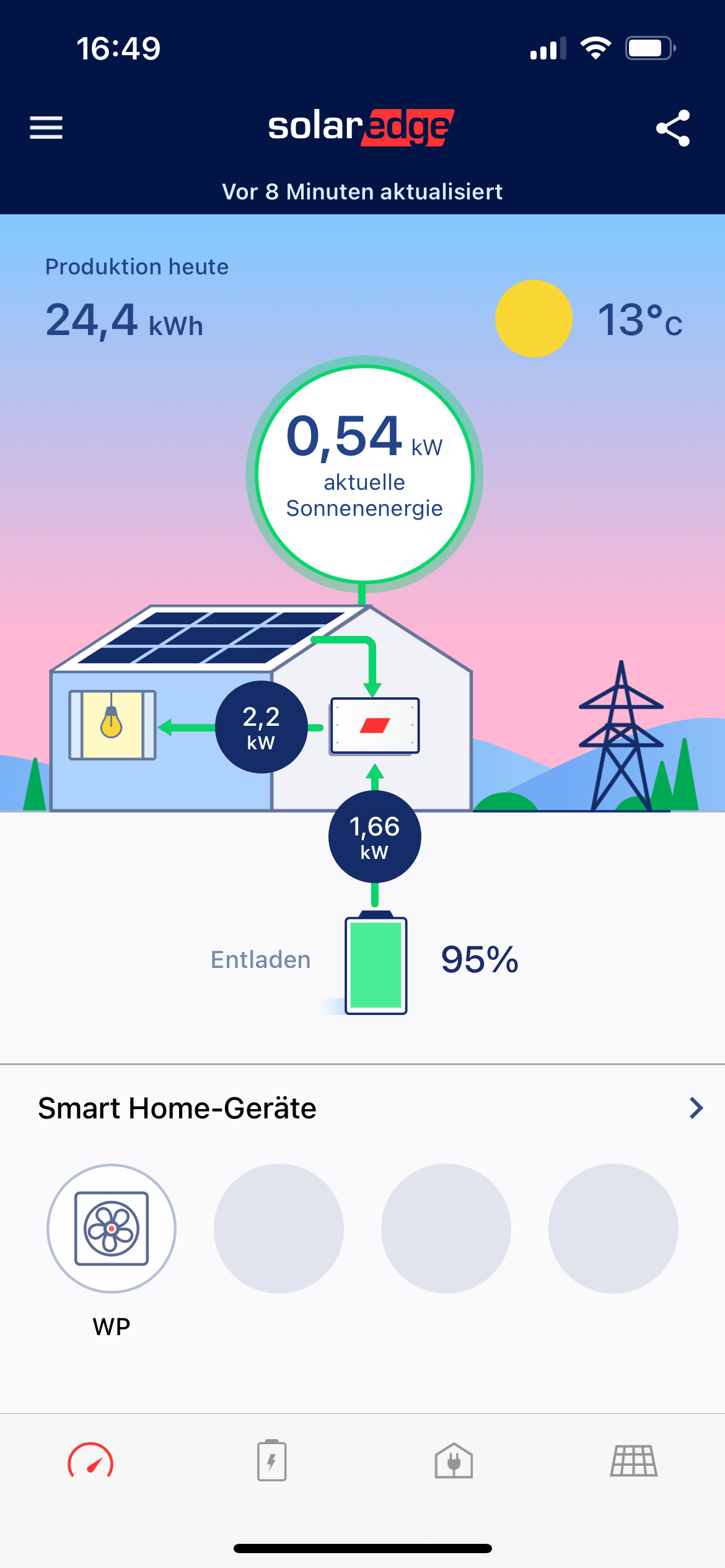Expand the Smart Home-Geräte section
Viewport: 725px width, 1568px height.
click(x=696, y=1108)
